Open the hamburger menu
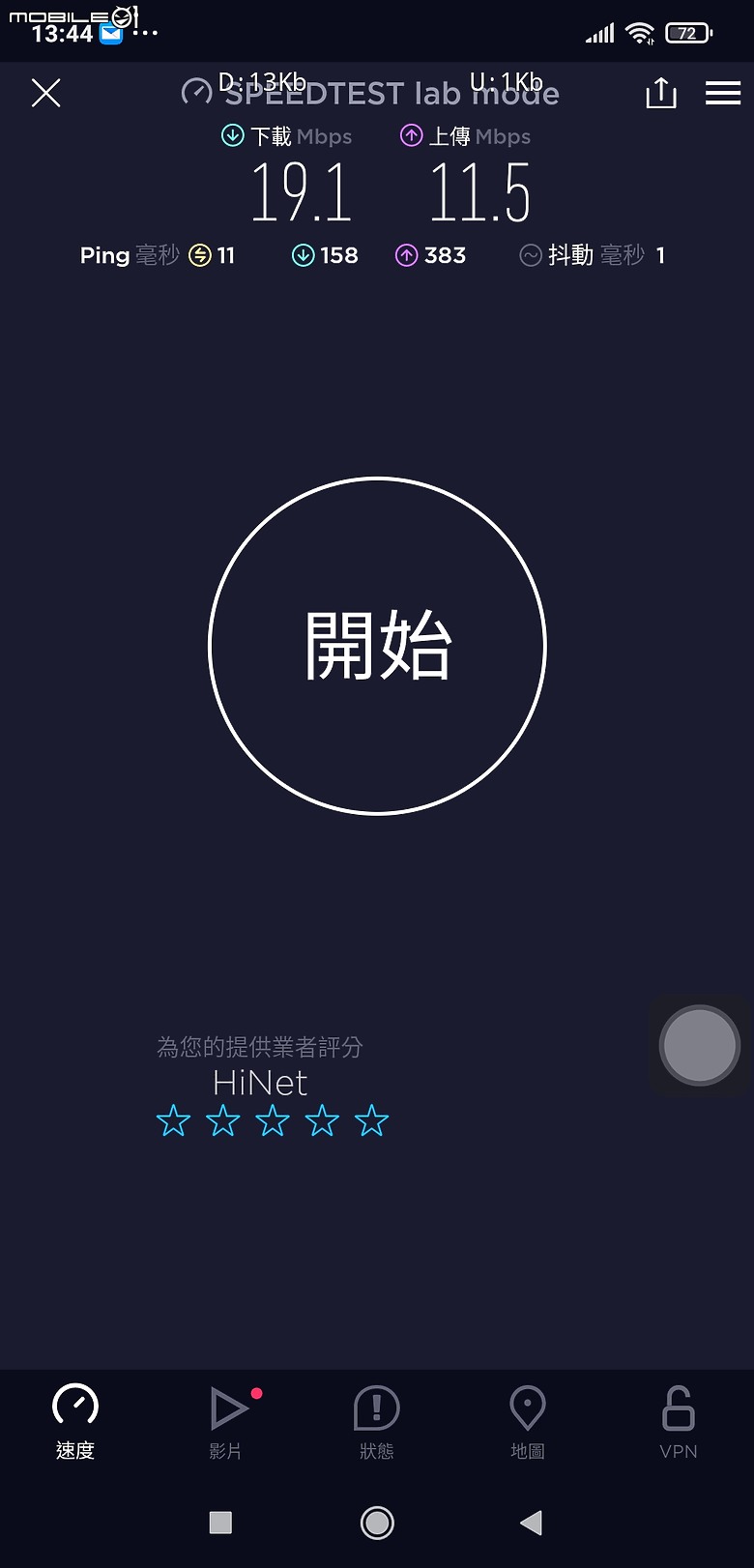The width and height of the screenshot is (754, 1568). 723,93
